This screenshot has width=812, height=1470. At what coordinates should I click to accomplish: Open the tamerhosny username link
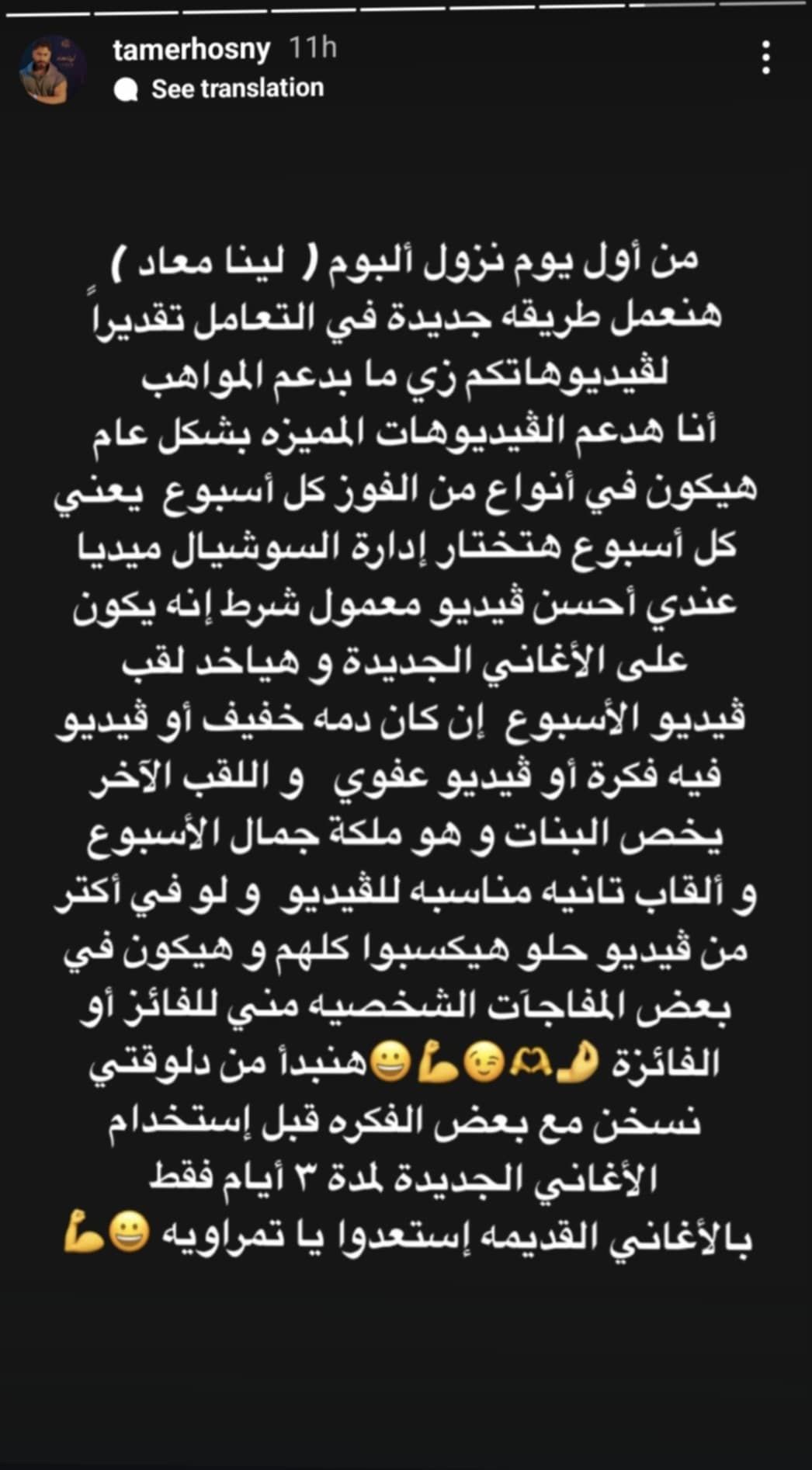click(x=191, y=50)
